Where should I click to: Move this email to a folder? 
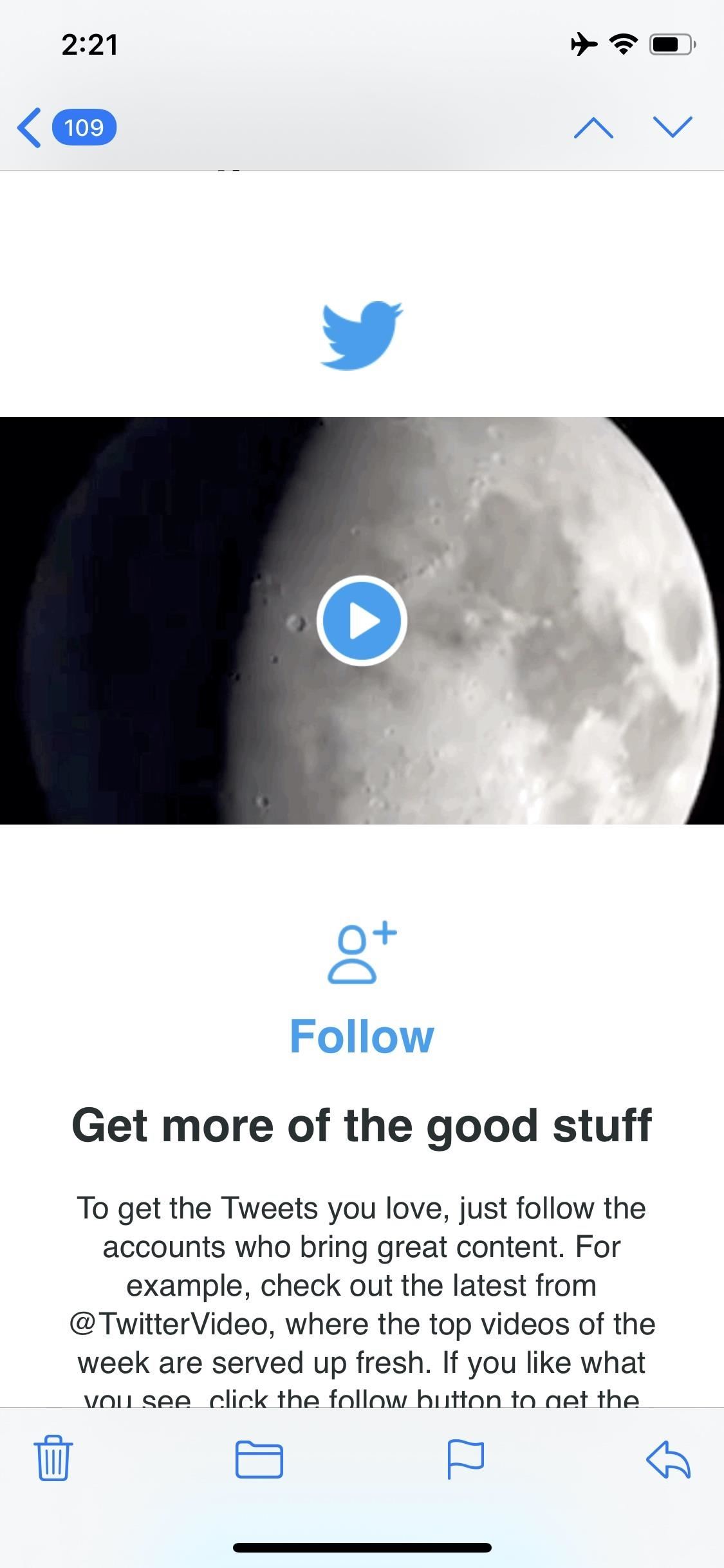[x=259, y=1459]
